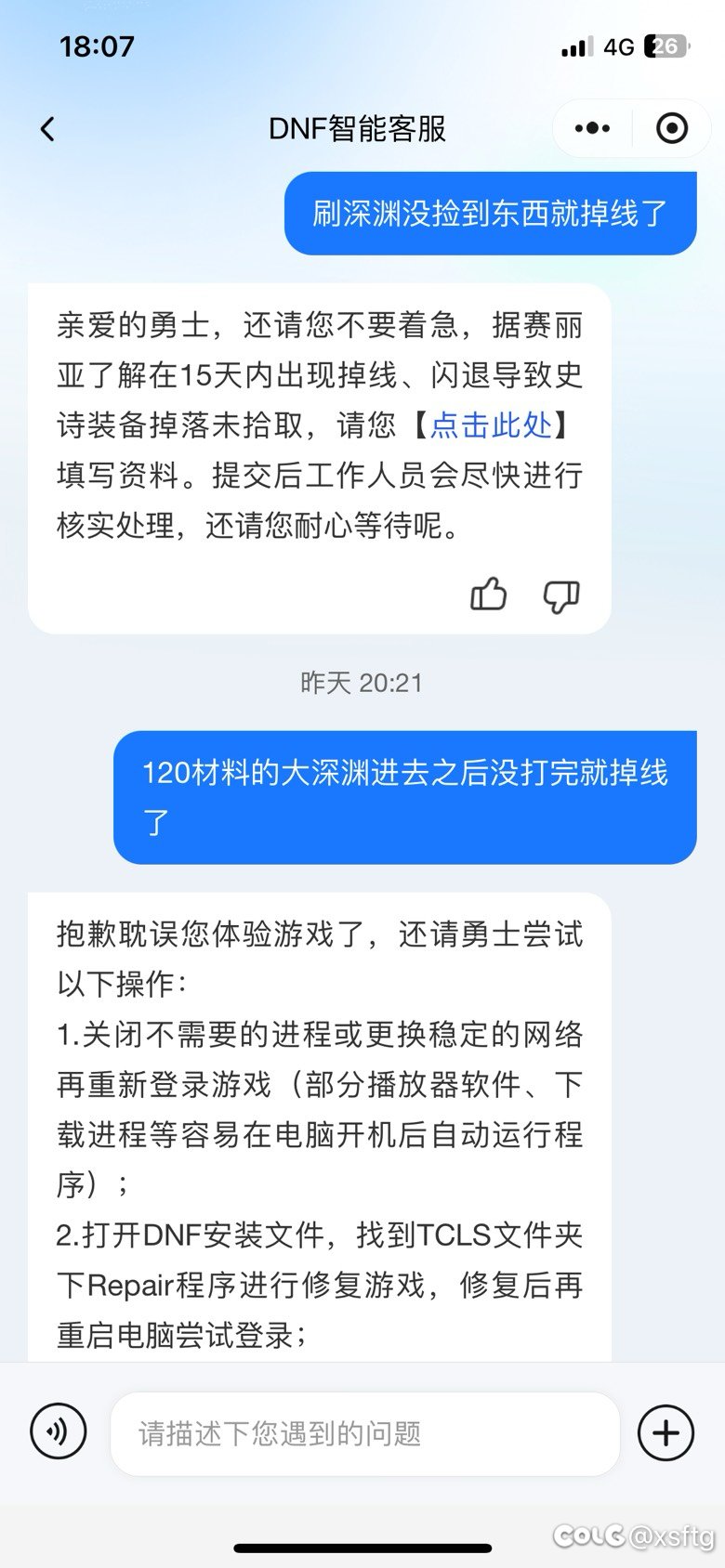Focus the 请描述下您遇到的问题 text field
The image size is (725, 1568).
pos(364,1433)
